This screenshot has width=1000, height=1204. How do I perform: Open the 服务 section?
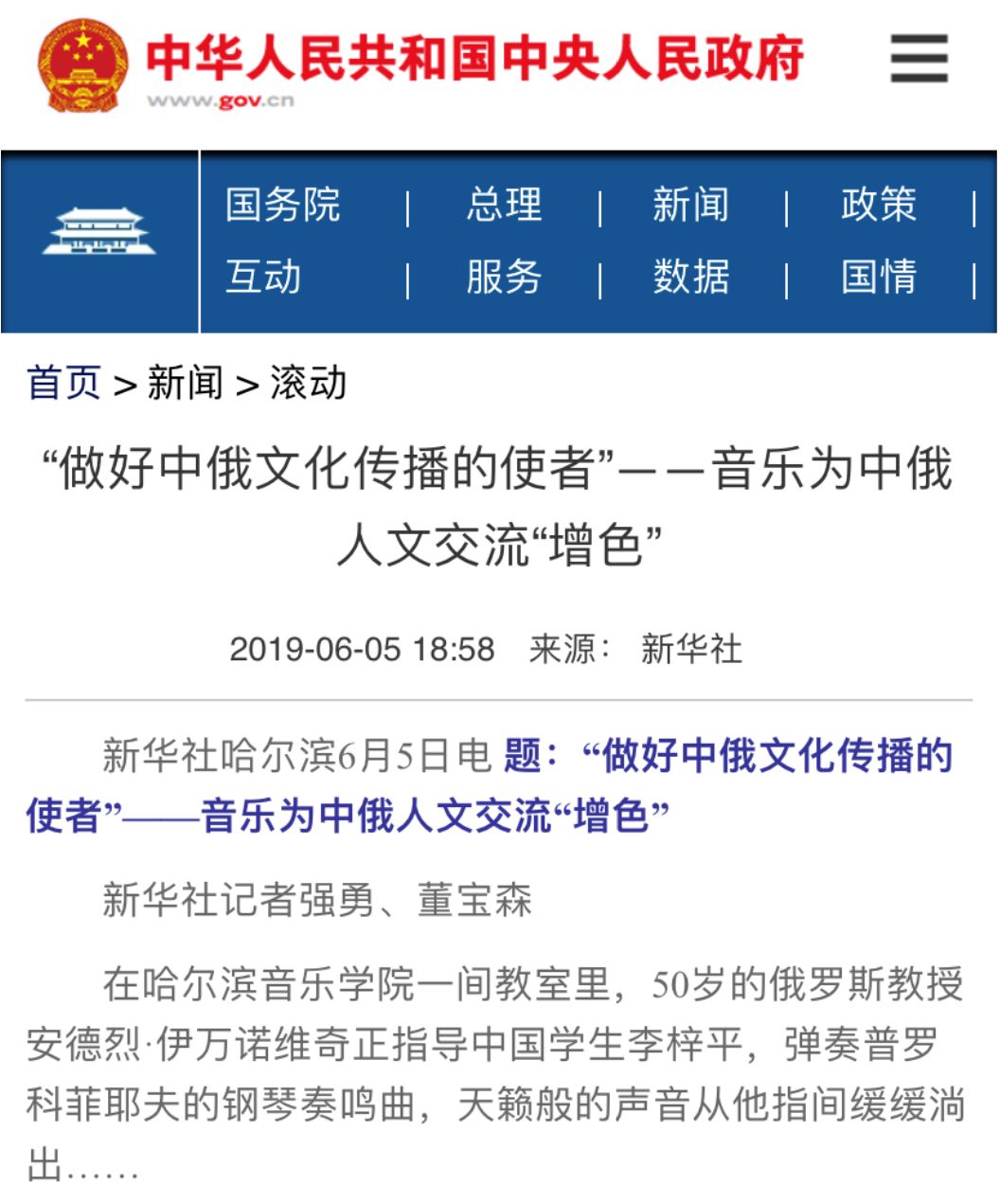504,277
